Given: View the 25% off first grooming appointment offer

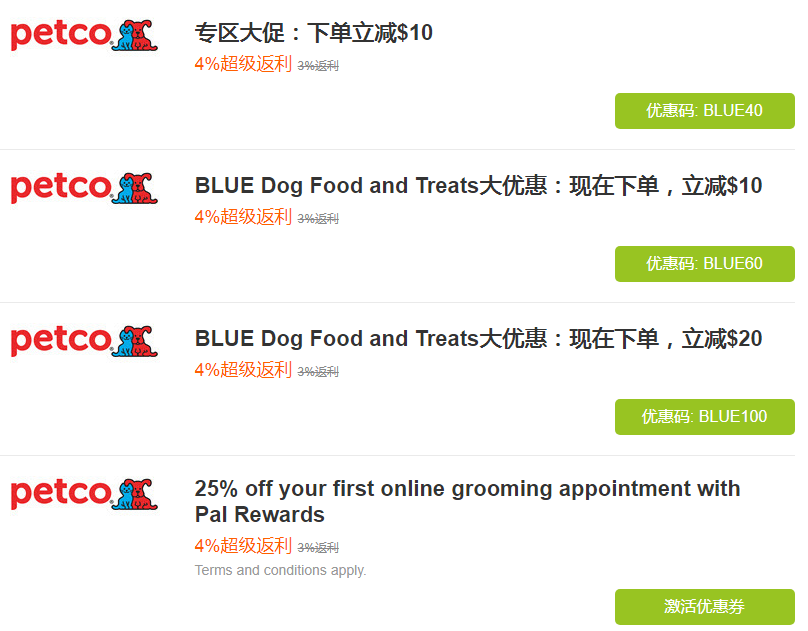Looking at the screenshot, I should (x=467, y=501).
